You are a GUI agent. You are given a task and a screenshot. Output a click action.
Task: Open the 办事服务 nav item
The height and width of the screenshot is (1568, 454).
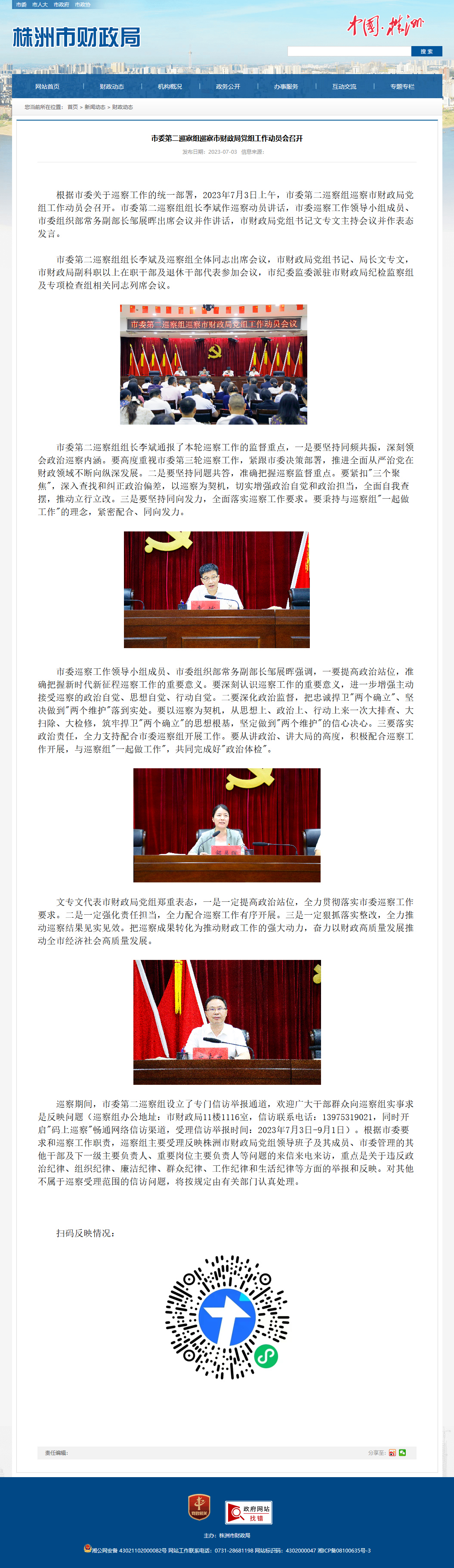point(286,87)
